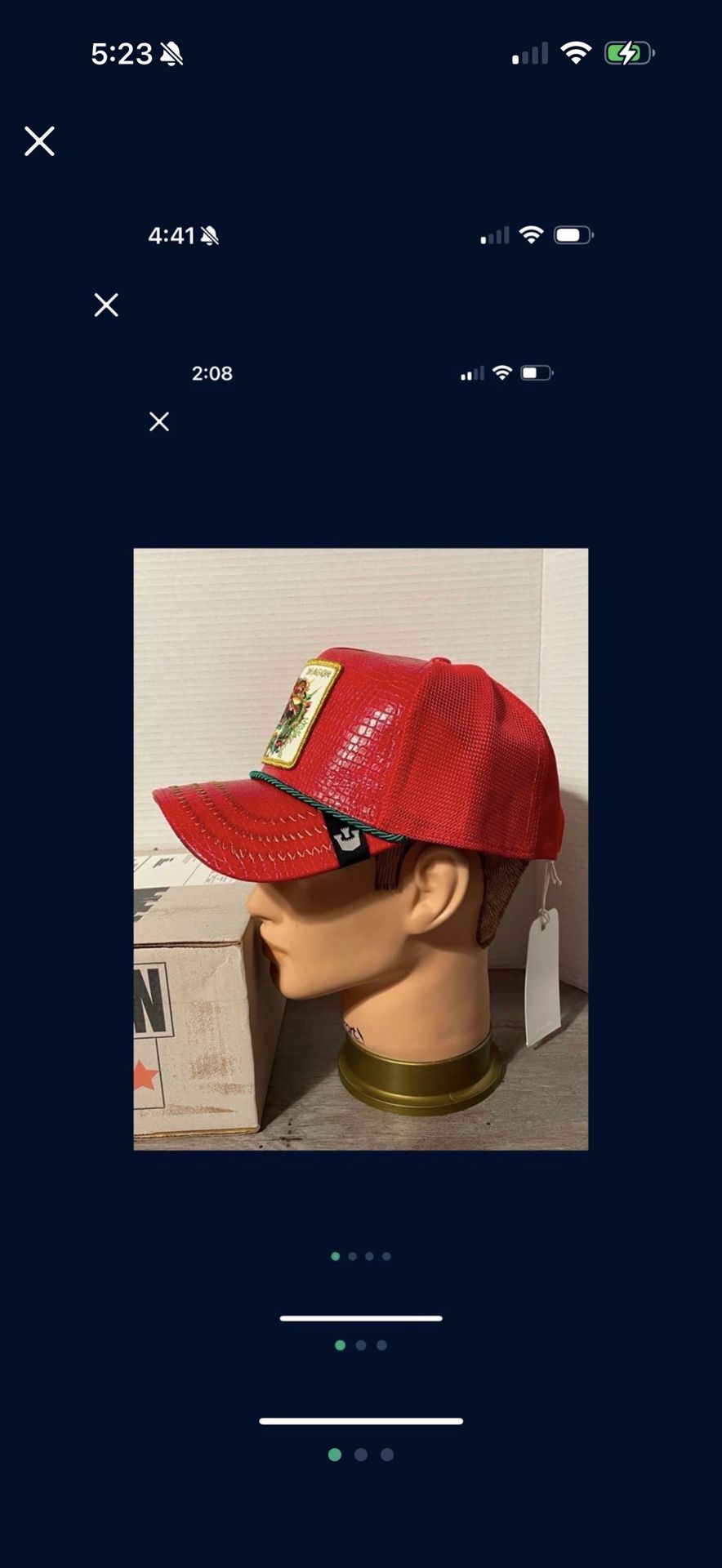Close the full-screen image viewer

coord(39,141)
